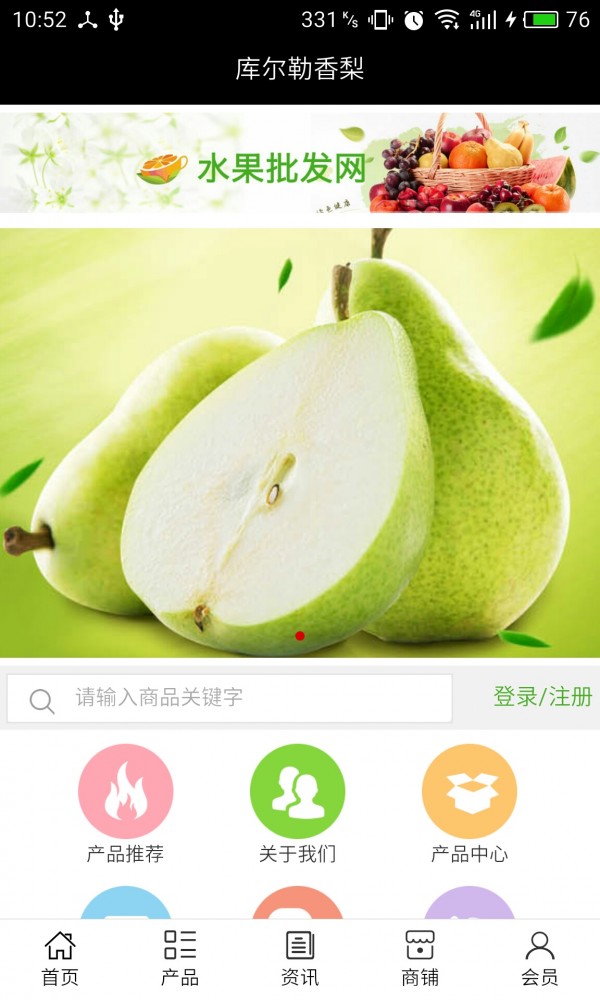600x1000 pixels.
Task: Open 登录/注册 login and register link
Action: (x=542, y=697)
